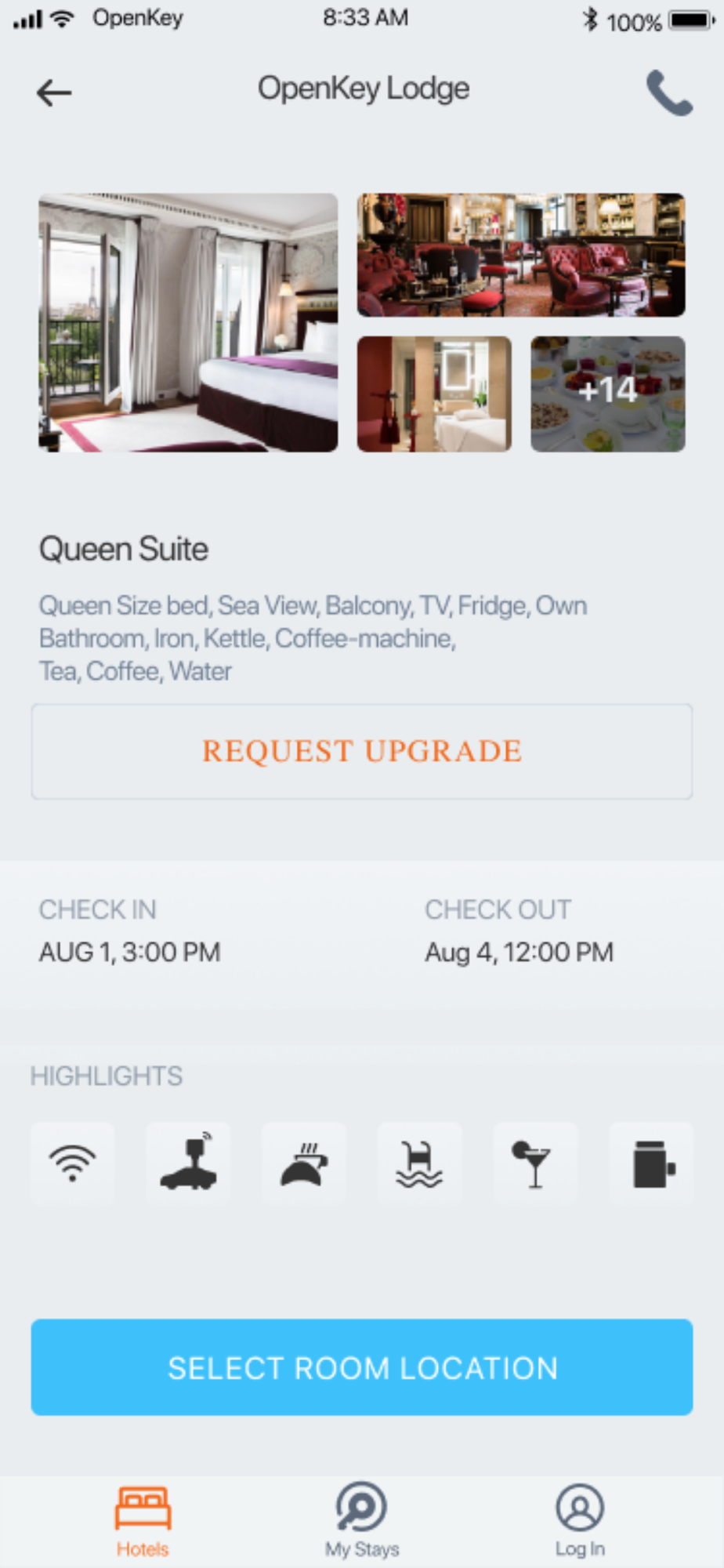Select the swimming pool highlight icon
The height and width of the screenshot is (1568, 724).
(419, 1163)
